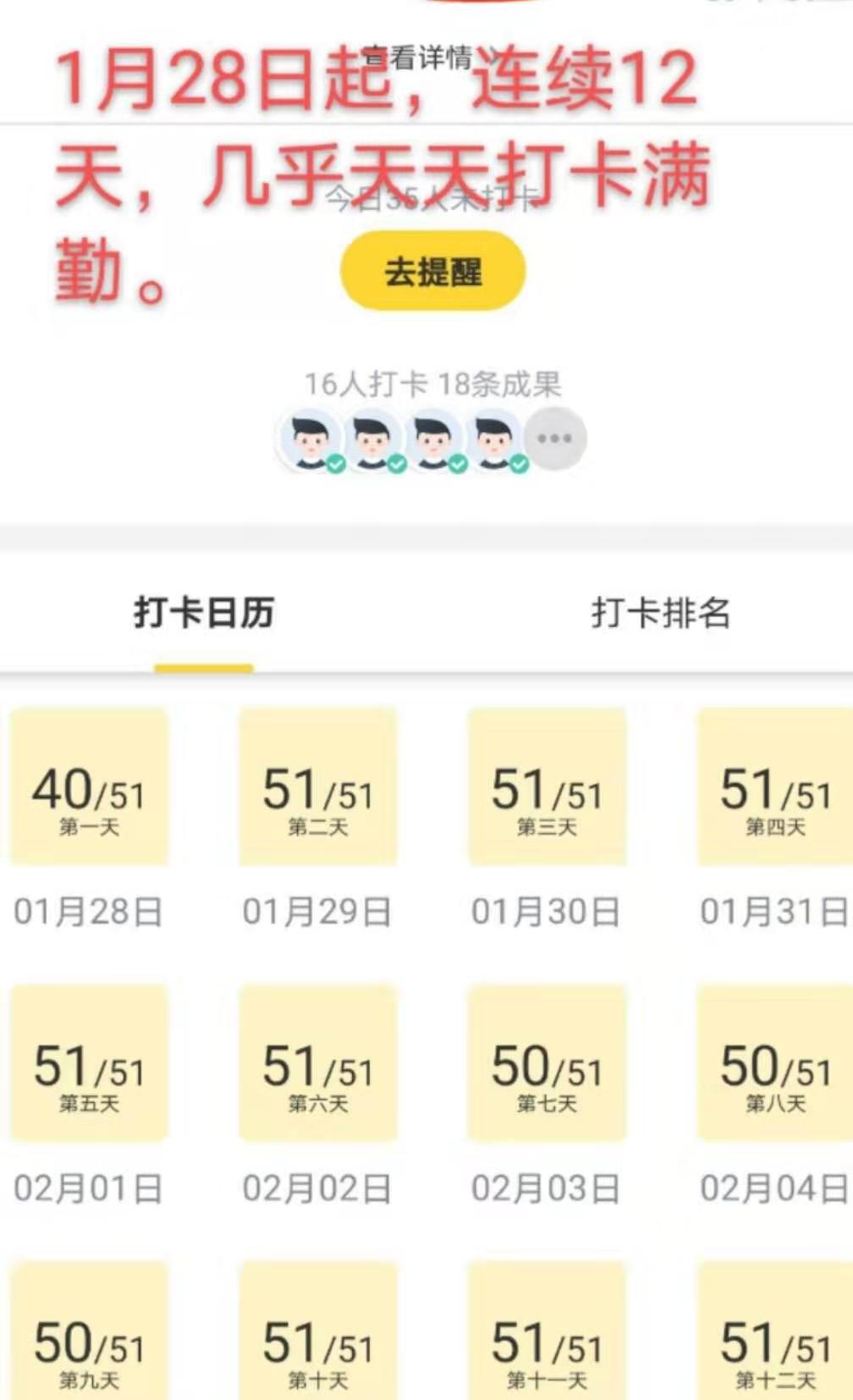Image resolution: width=853 pixels, height=1400 pixels.
Task: View the 第十一天 check-in card
Action: pos(547,1337)
